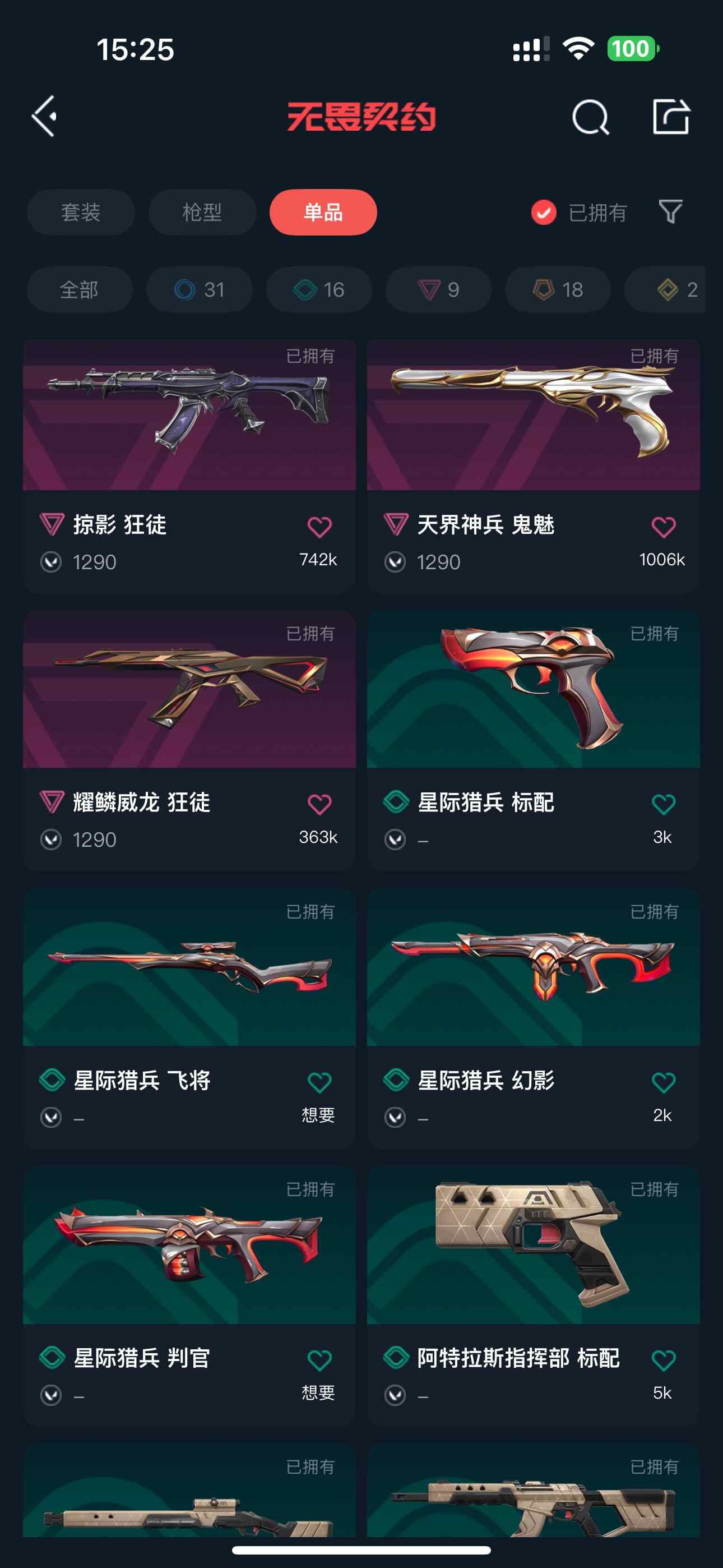Go back using the top-left arrow
Viewport: 723px width, 1568px height.
[x=44, y=116]
